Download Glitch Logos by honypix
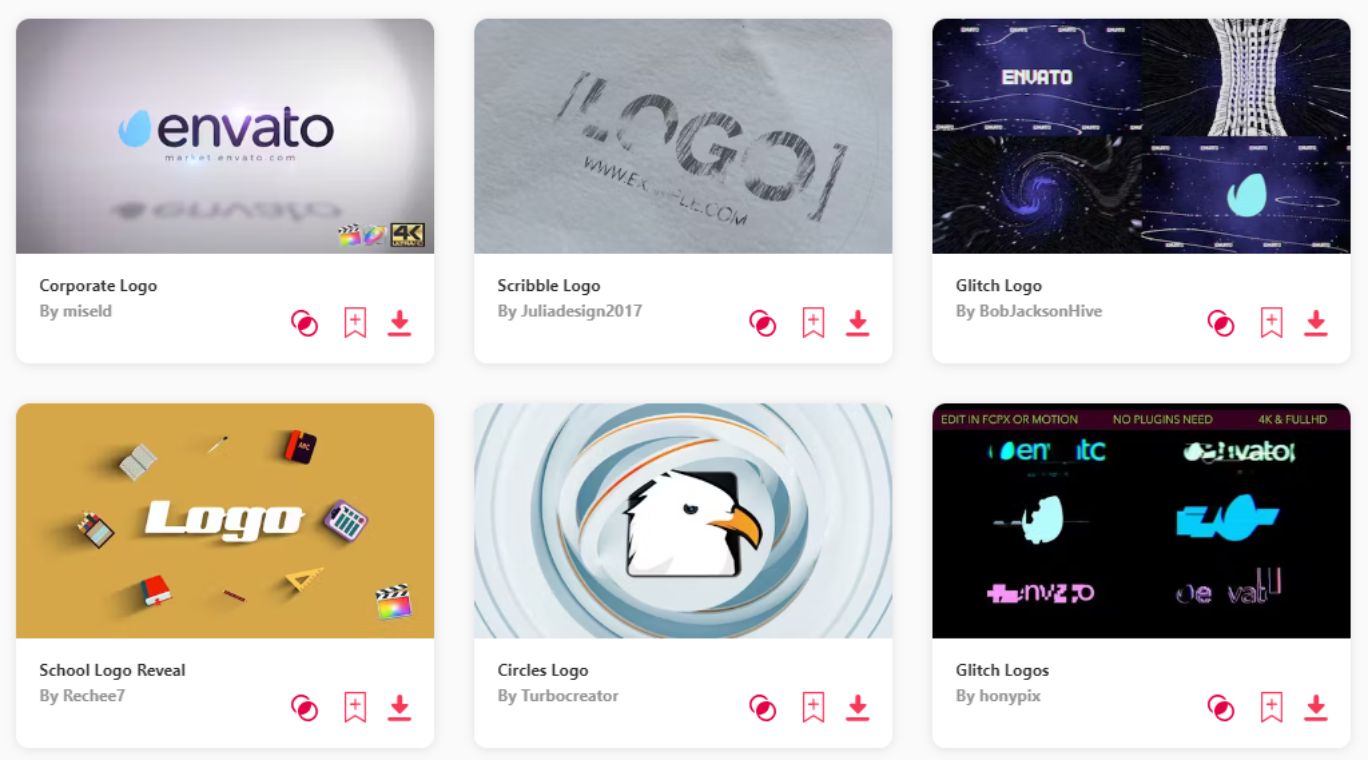The height and width of the screenshot is (760, 1368). (1315, 708)
